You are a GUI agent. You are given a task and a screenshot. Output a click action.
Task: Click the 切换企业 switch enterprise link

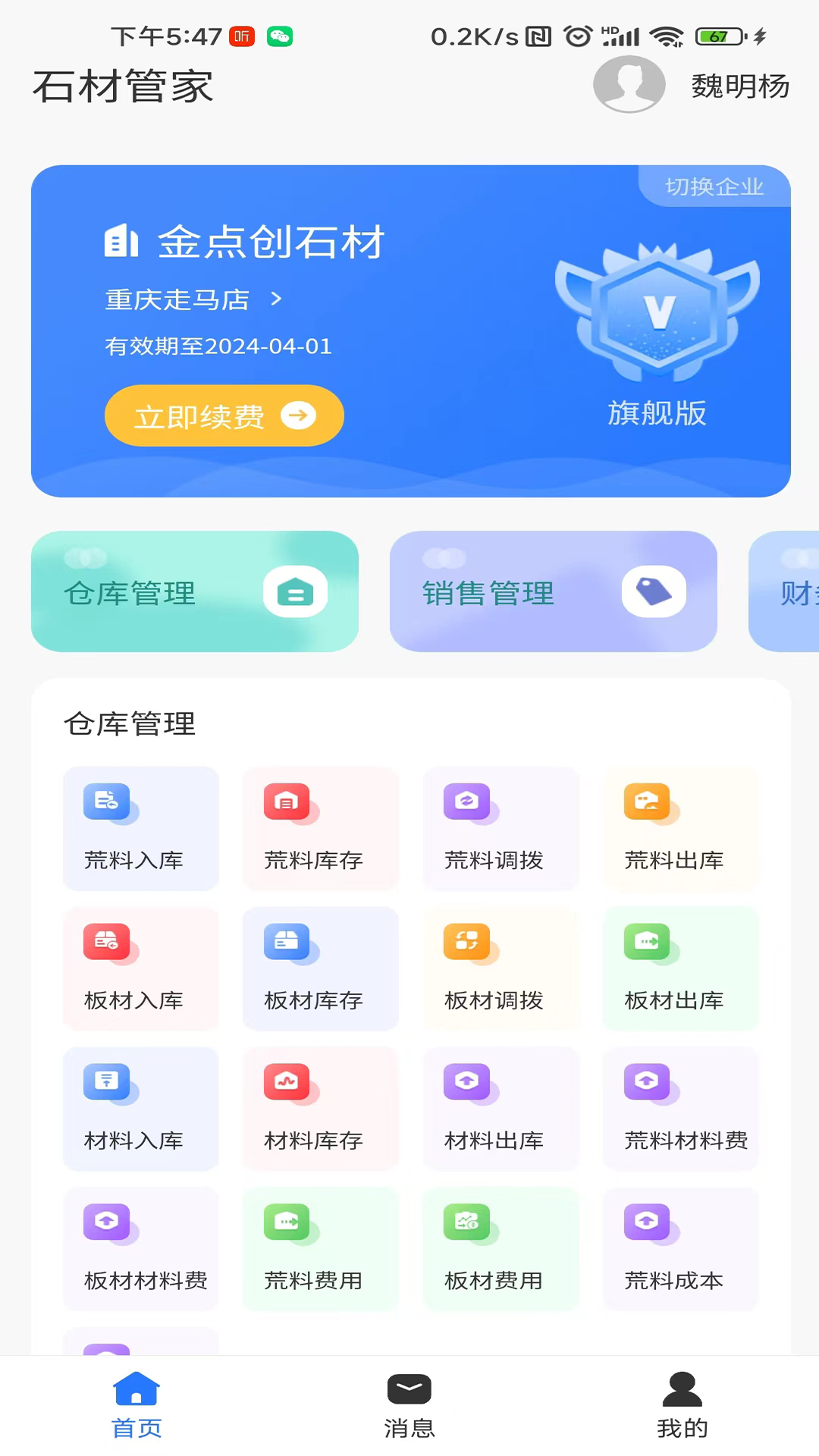click(x=714, y=187)
